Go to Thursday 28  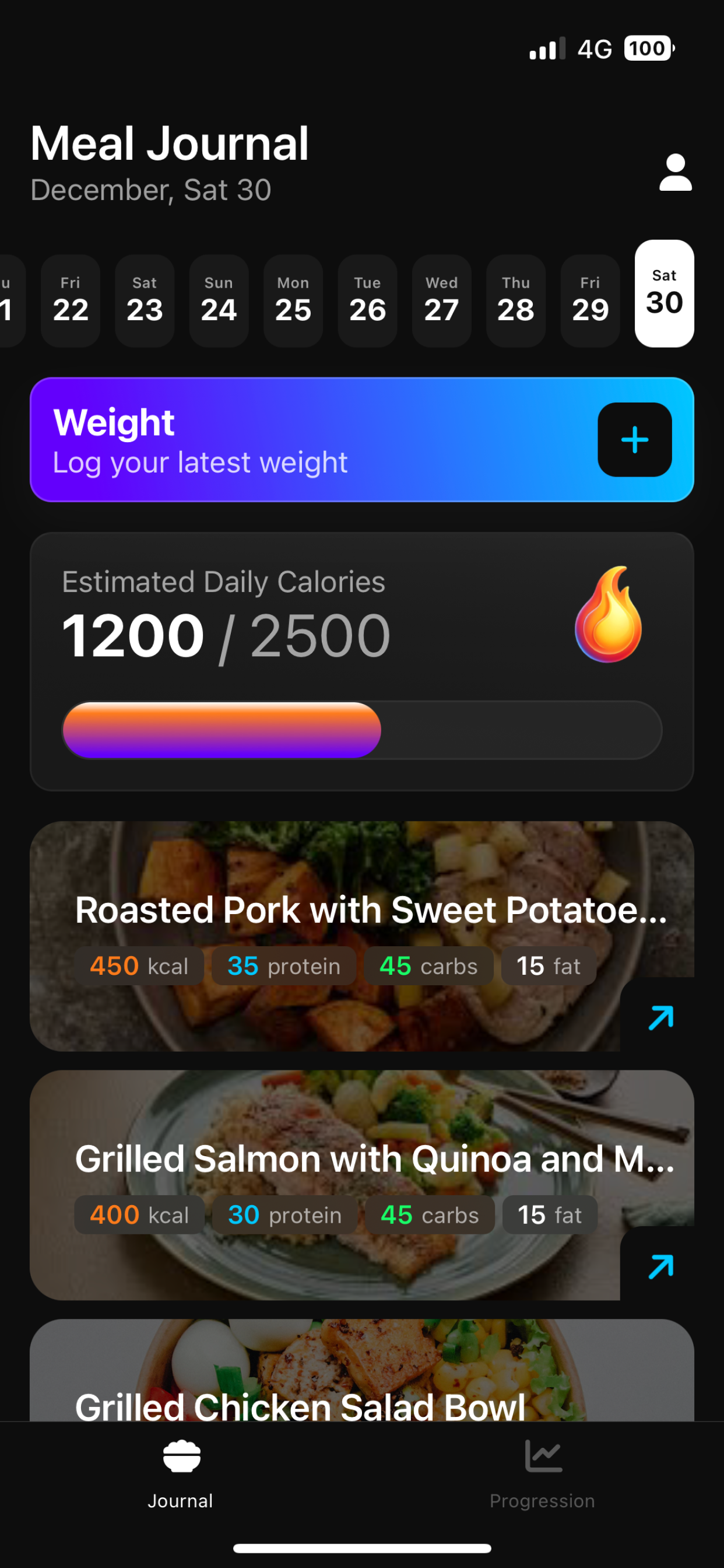point(516,300)
